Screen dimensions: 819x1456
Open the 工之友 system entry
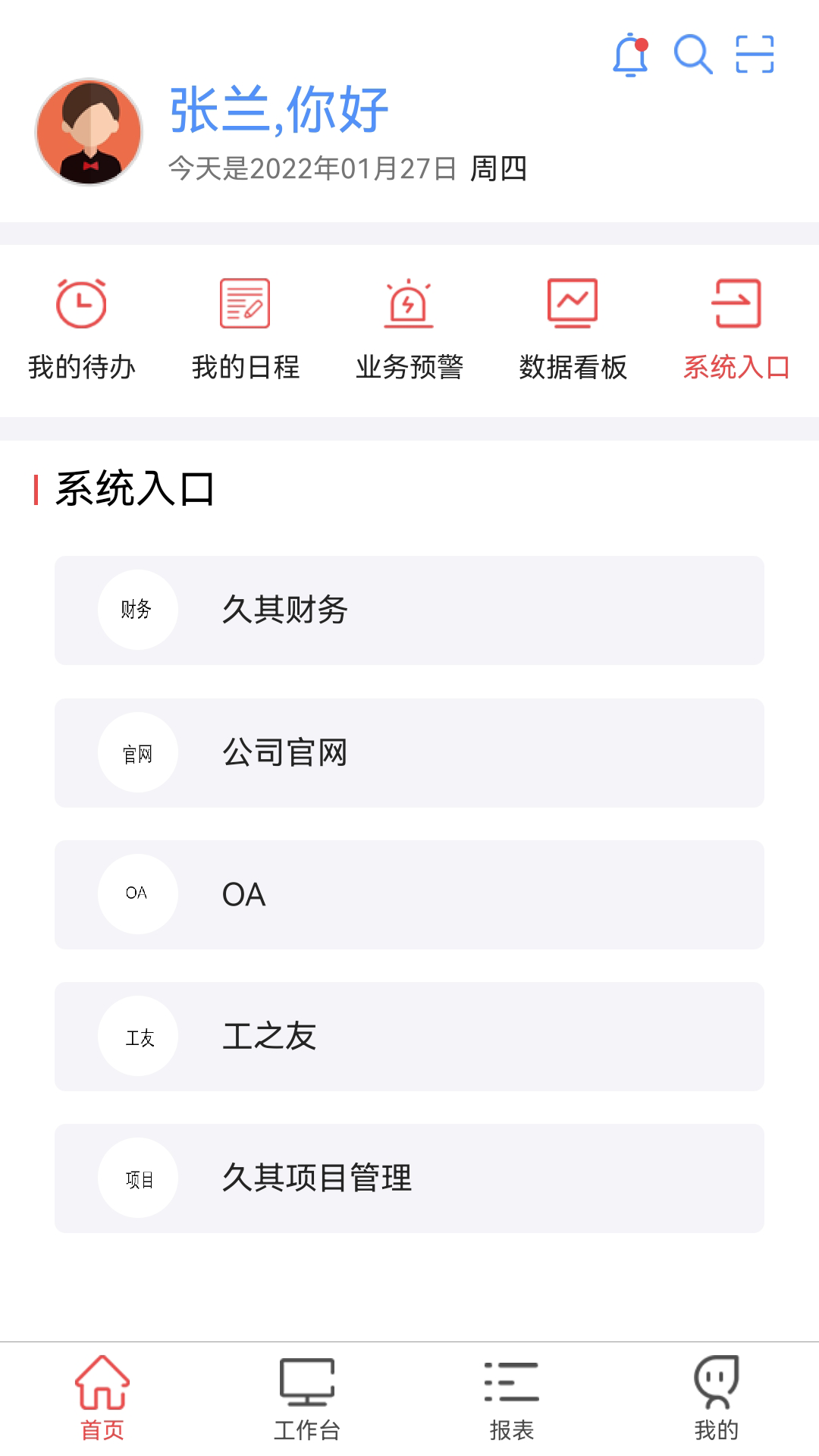(x=409, y=1036)
